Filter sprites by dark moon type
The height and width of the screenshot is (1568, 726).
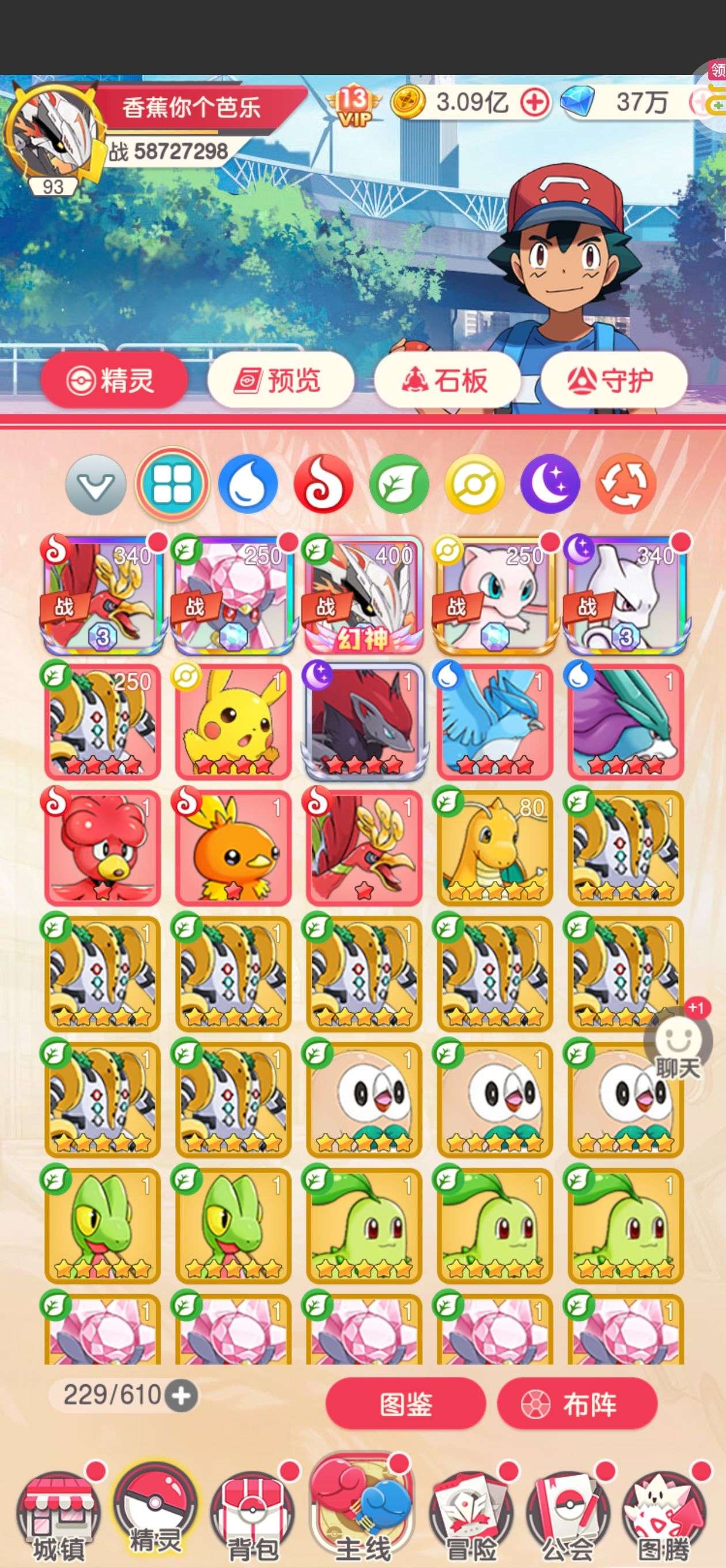[550, 484]
